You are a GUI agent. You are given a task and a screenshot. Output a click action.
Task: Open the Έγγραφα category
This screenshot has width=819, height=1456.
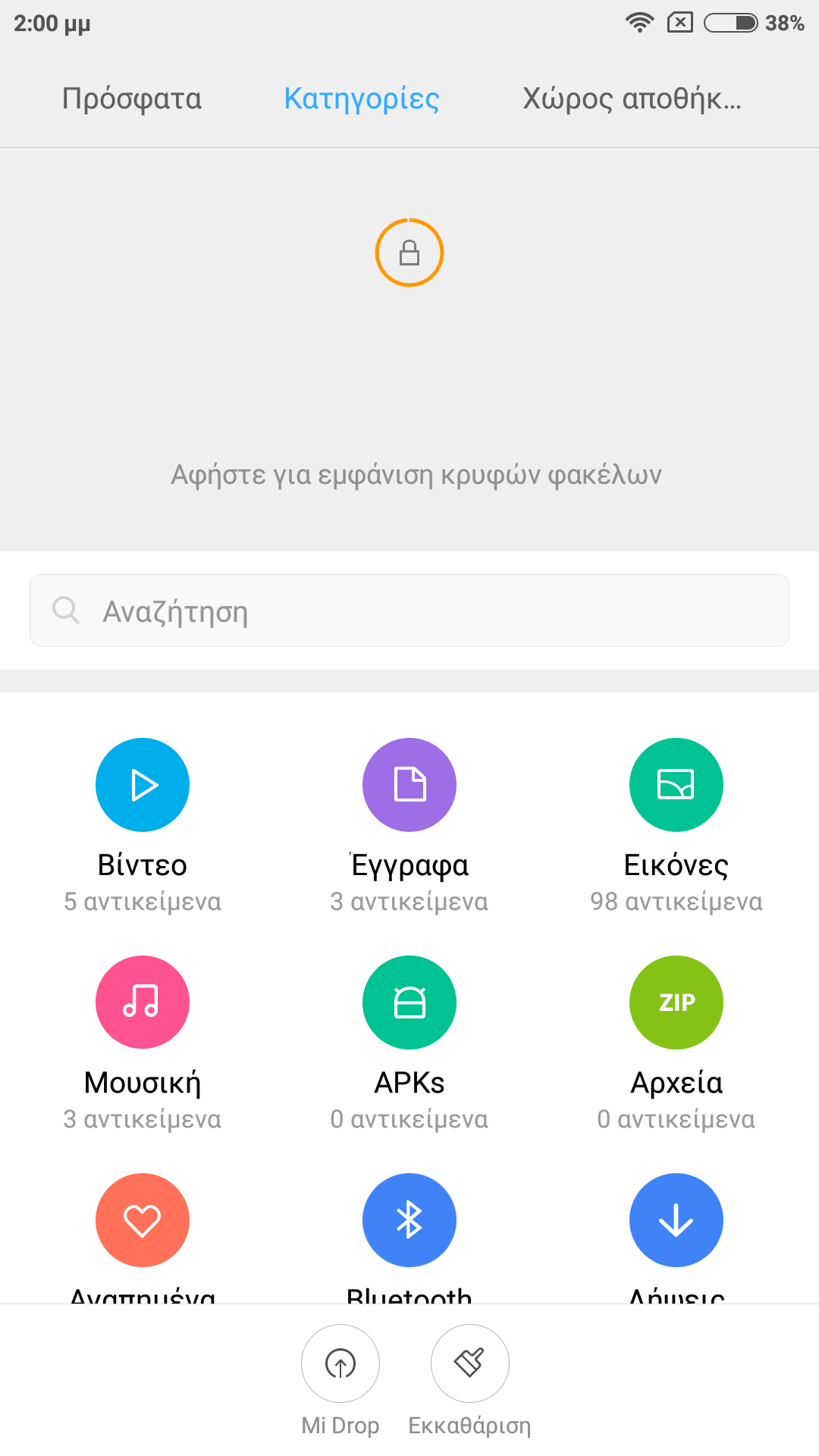409,785
